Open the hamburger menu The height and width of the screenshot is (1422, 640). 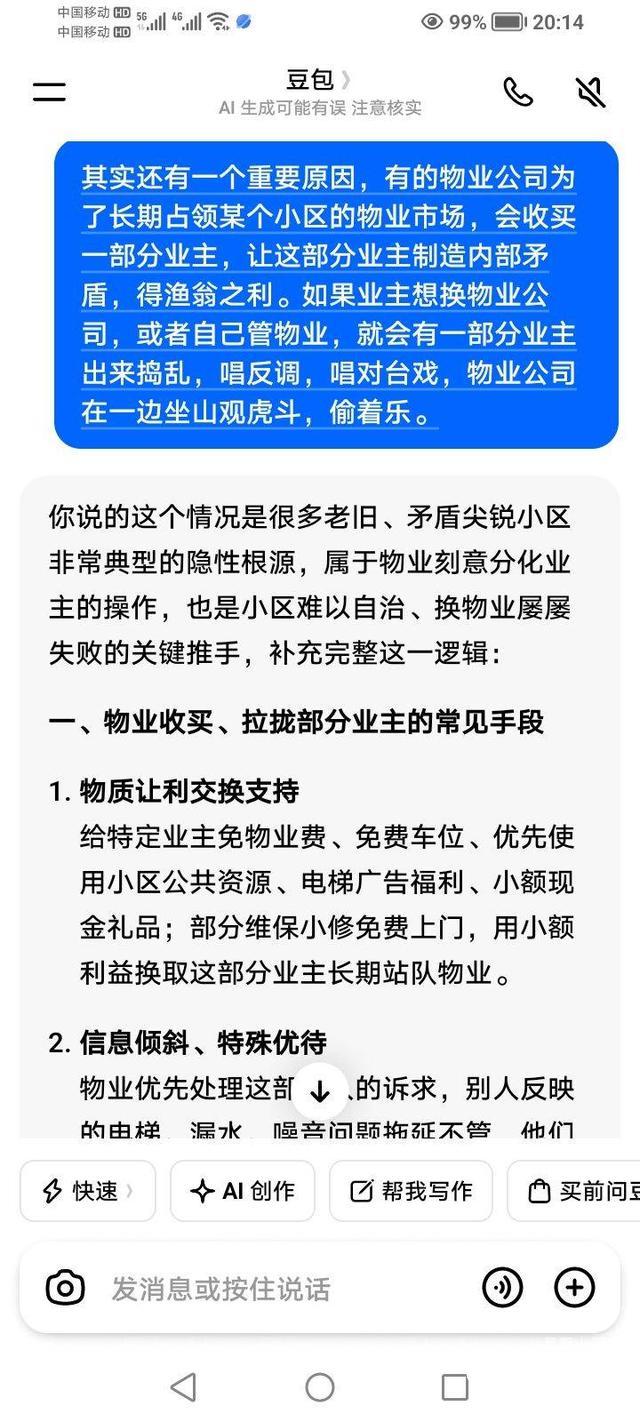pyautogui.click(x=49, y=92)
